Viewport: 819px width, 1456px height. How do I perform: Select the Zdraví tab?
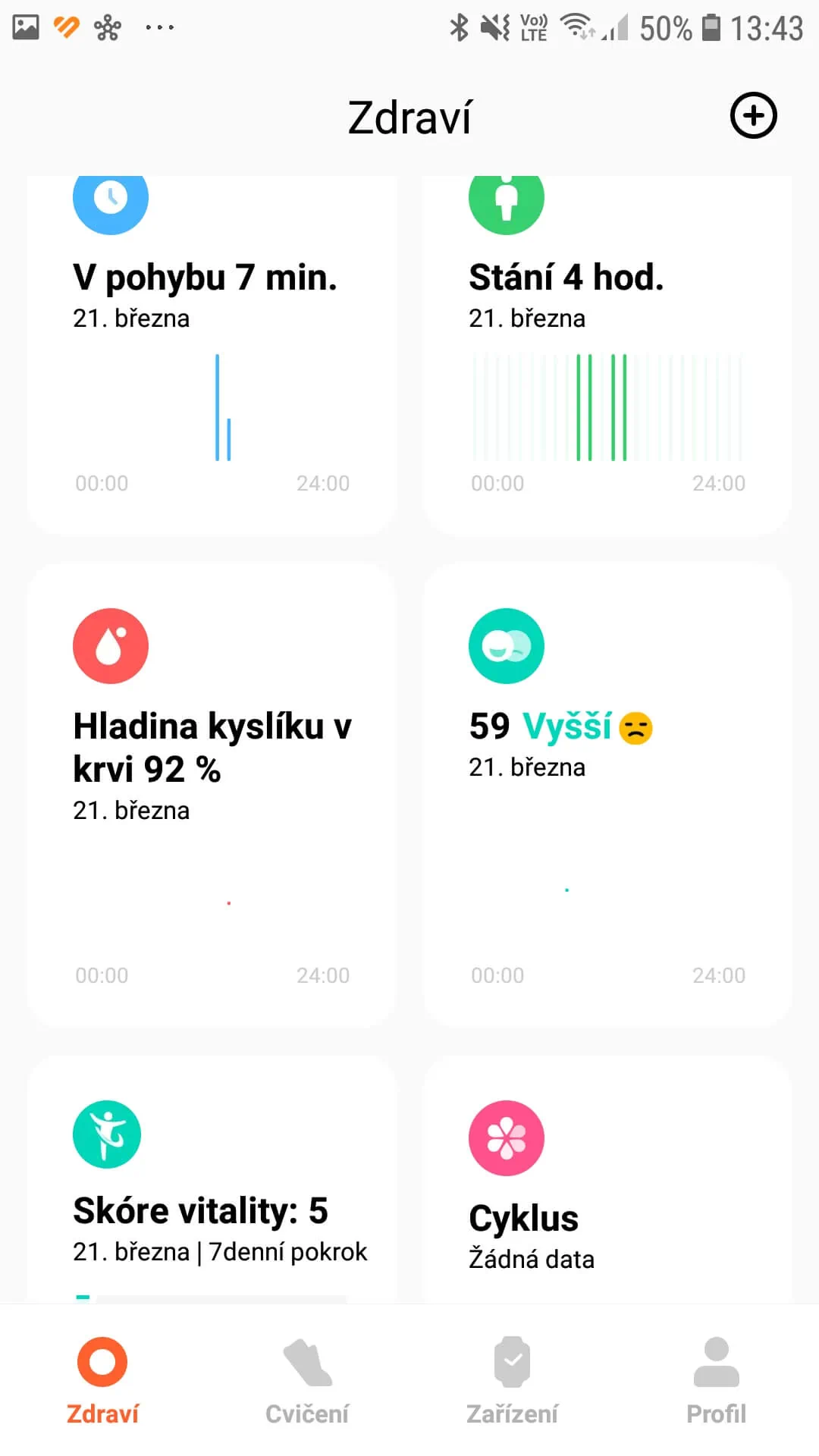[102, 1380]
